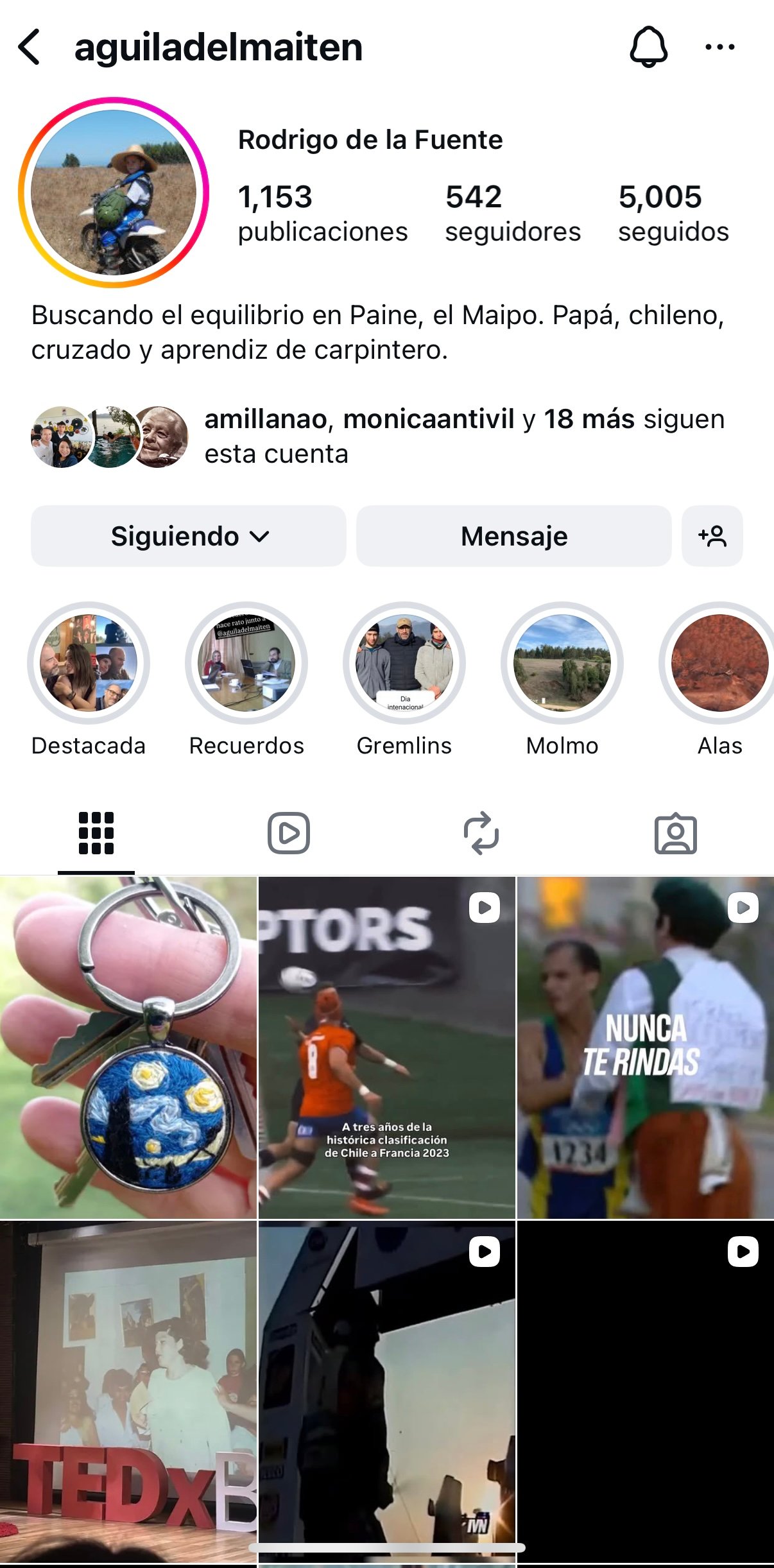The height and width of the screenshot is (1568, 774).
Task: Open the Starry Night keychain post
Action: (128, 1047)
